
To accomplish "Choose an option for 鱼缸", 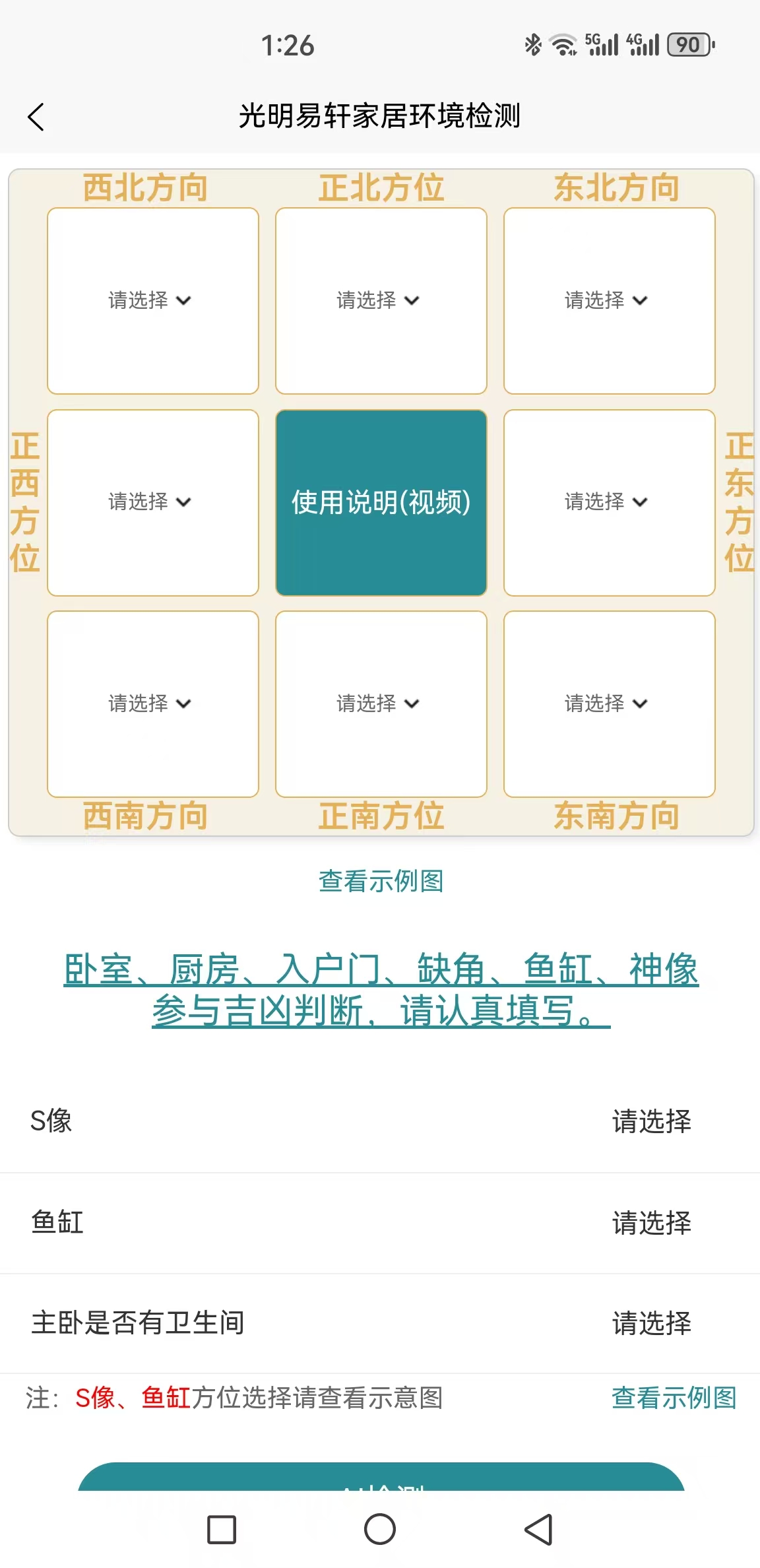I will click(651, 1223).
